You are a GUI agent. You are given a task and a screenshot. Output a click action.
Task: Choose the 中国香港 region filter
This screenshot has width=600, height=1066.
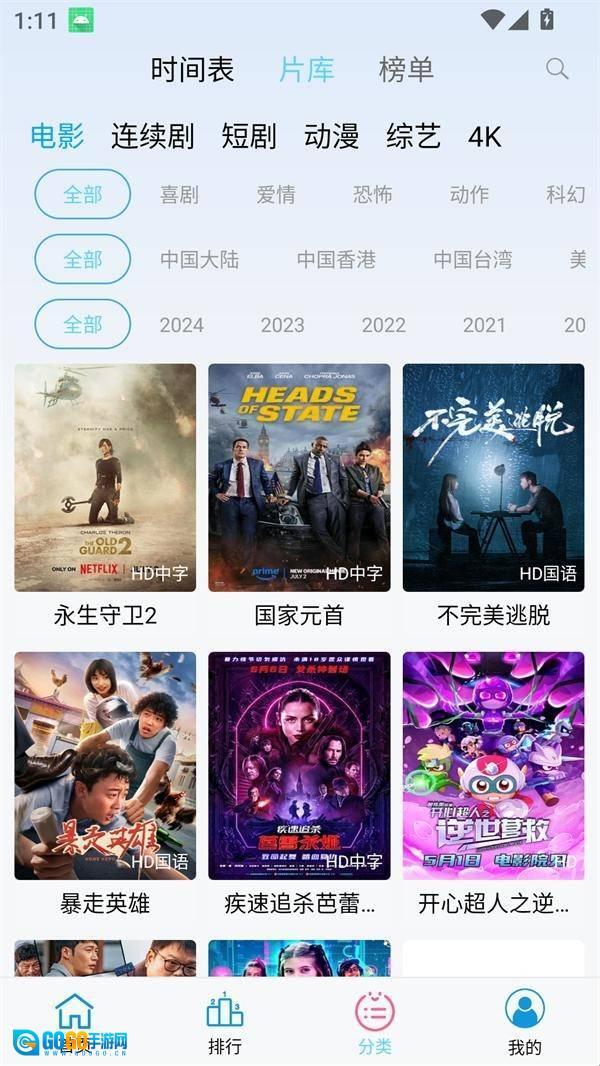point(336,260)
